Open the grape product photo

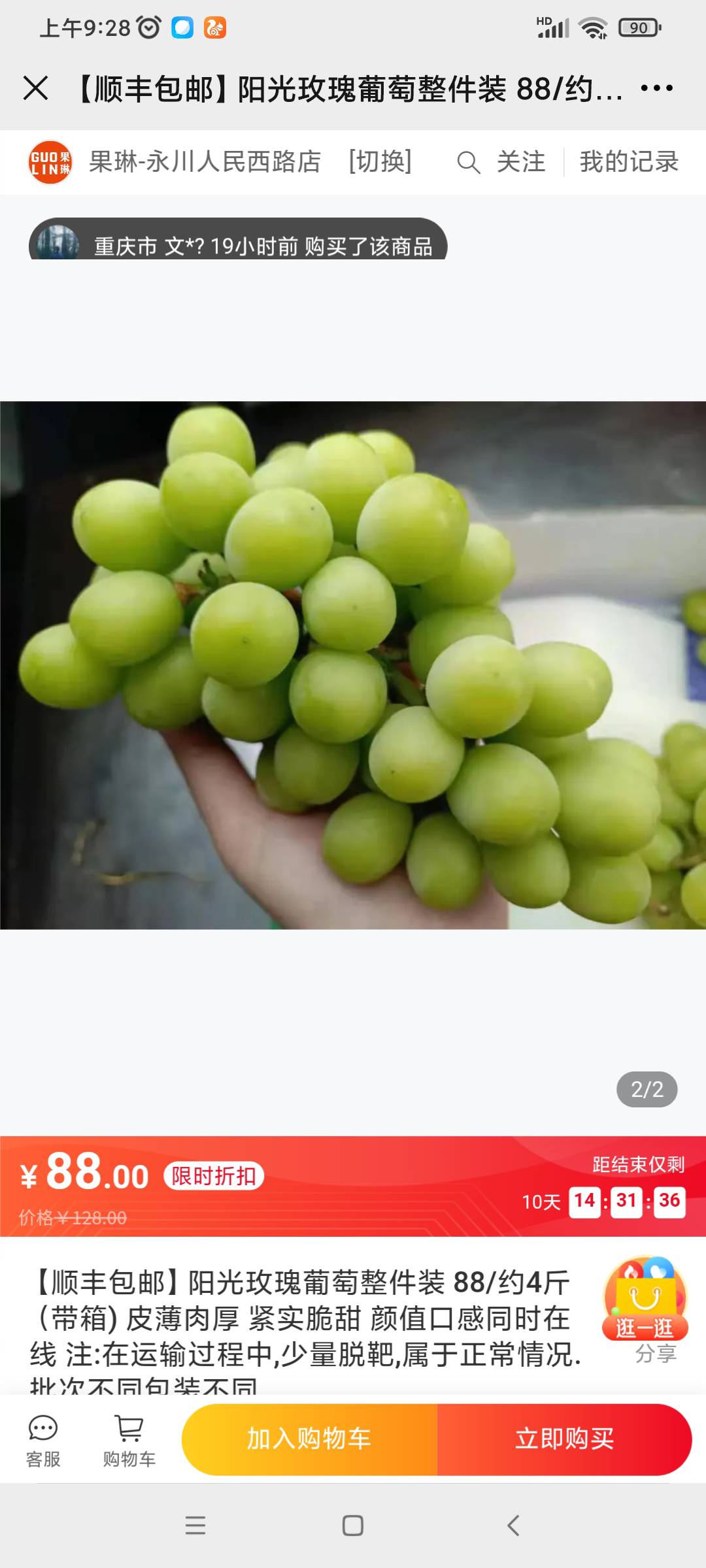point(353,665)
